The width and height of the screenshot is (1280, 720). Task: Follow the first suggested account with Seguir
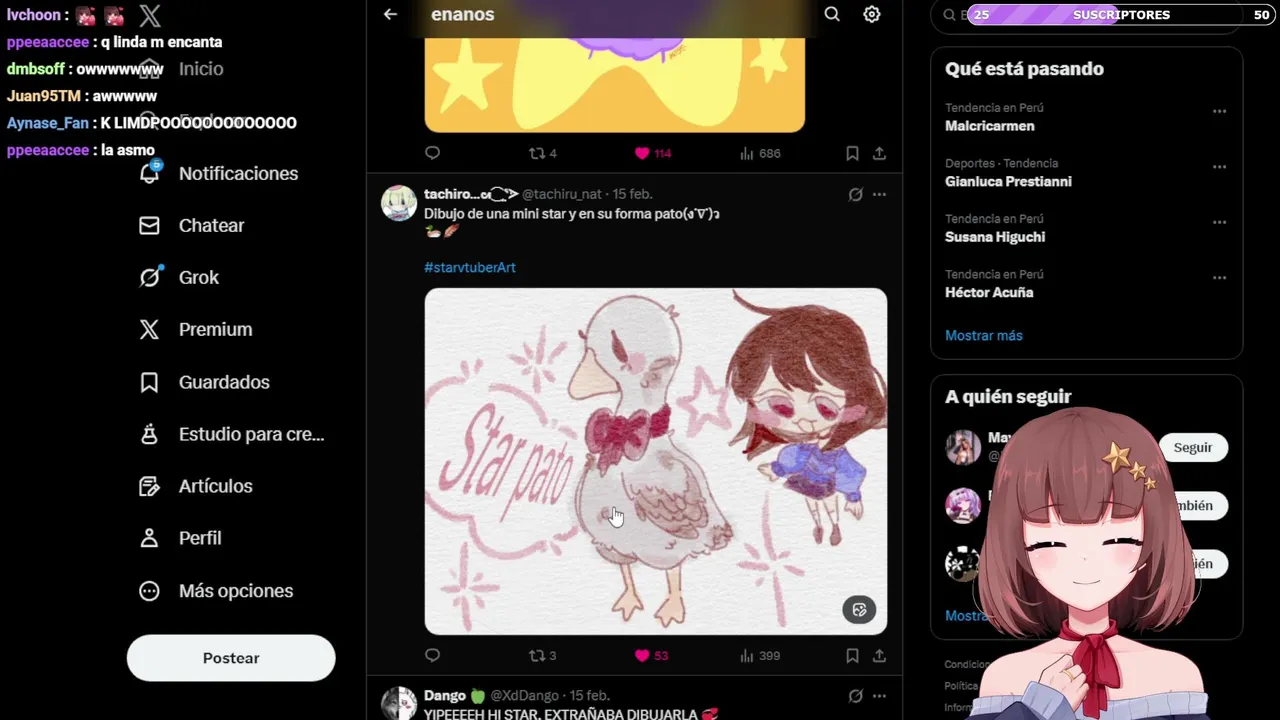pos(1192,448)
